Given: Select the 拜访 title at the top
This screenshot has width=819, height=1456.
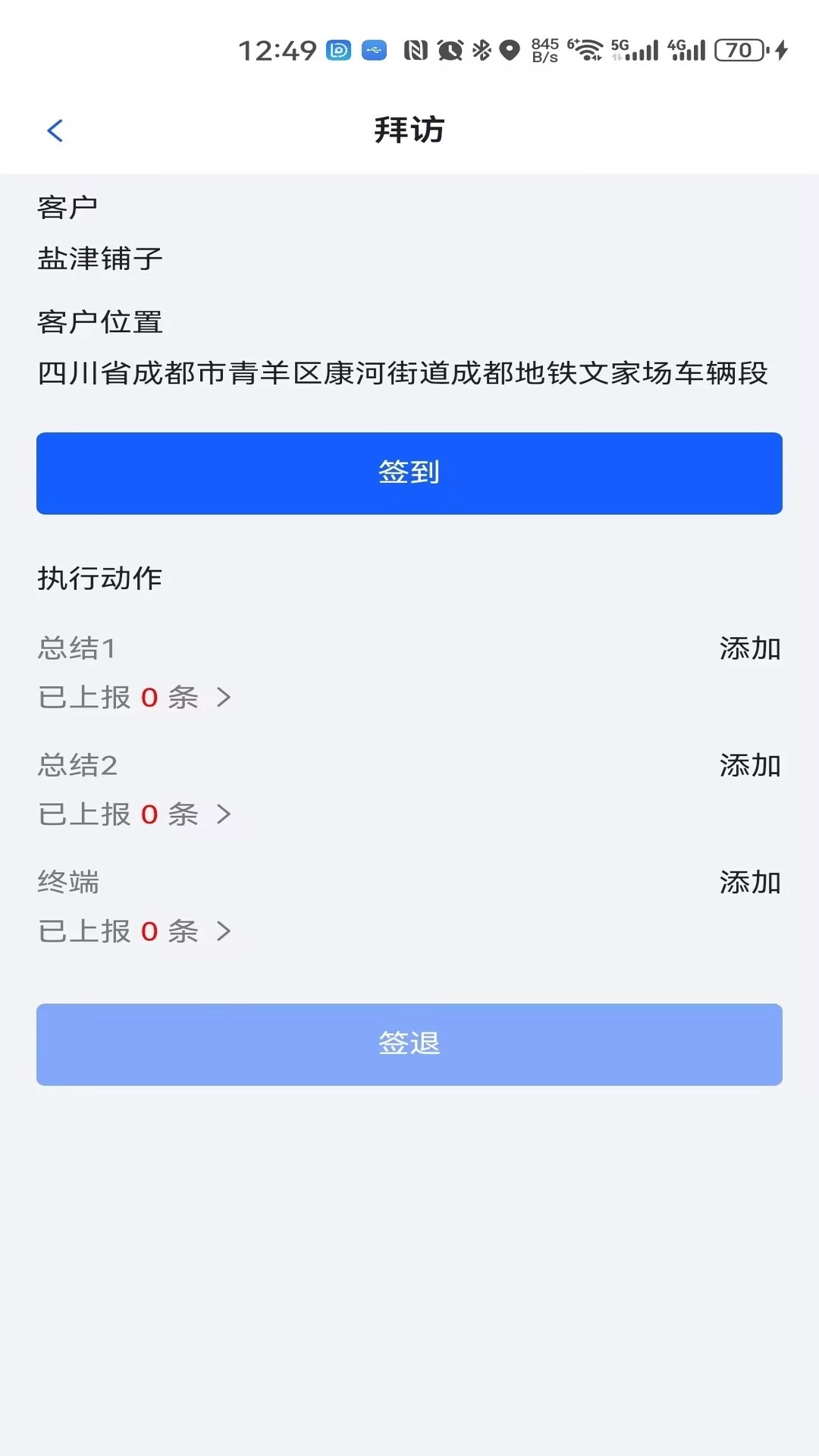Looking at the screenshot, I should coord(409,130).
